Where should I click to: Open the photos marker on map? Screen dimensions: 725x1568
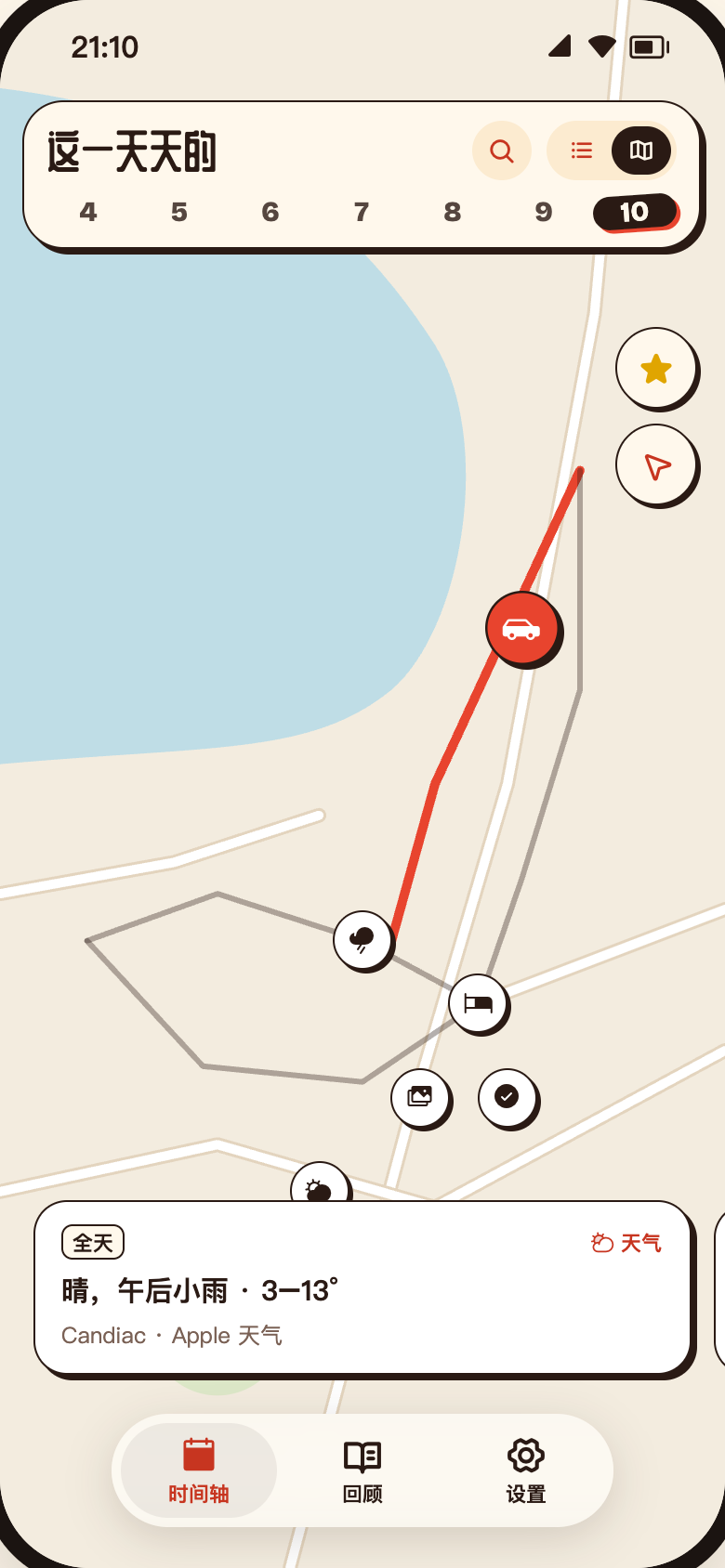pyautogui.click(x=420, y=1098)
